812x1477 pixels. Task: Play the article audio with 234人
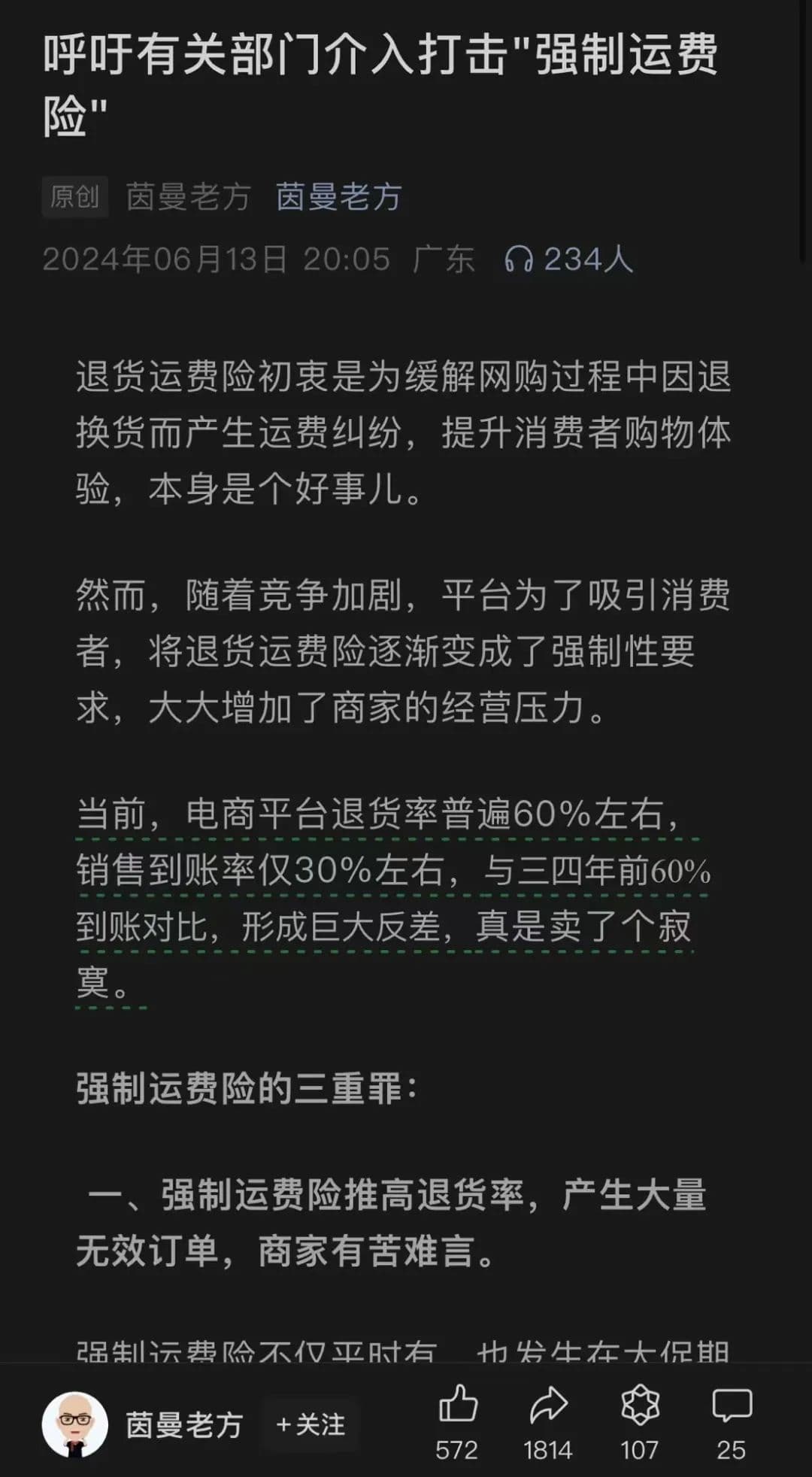(x=568, y=259)
